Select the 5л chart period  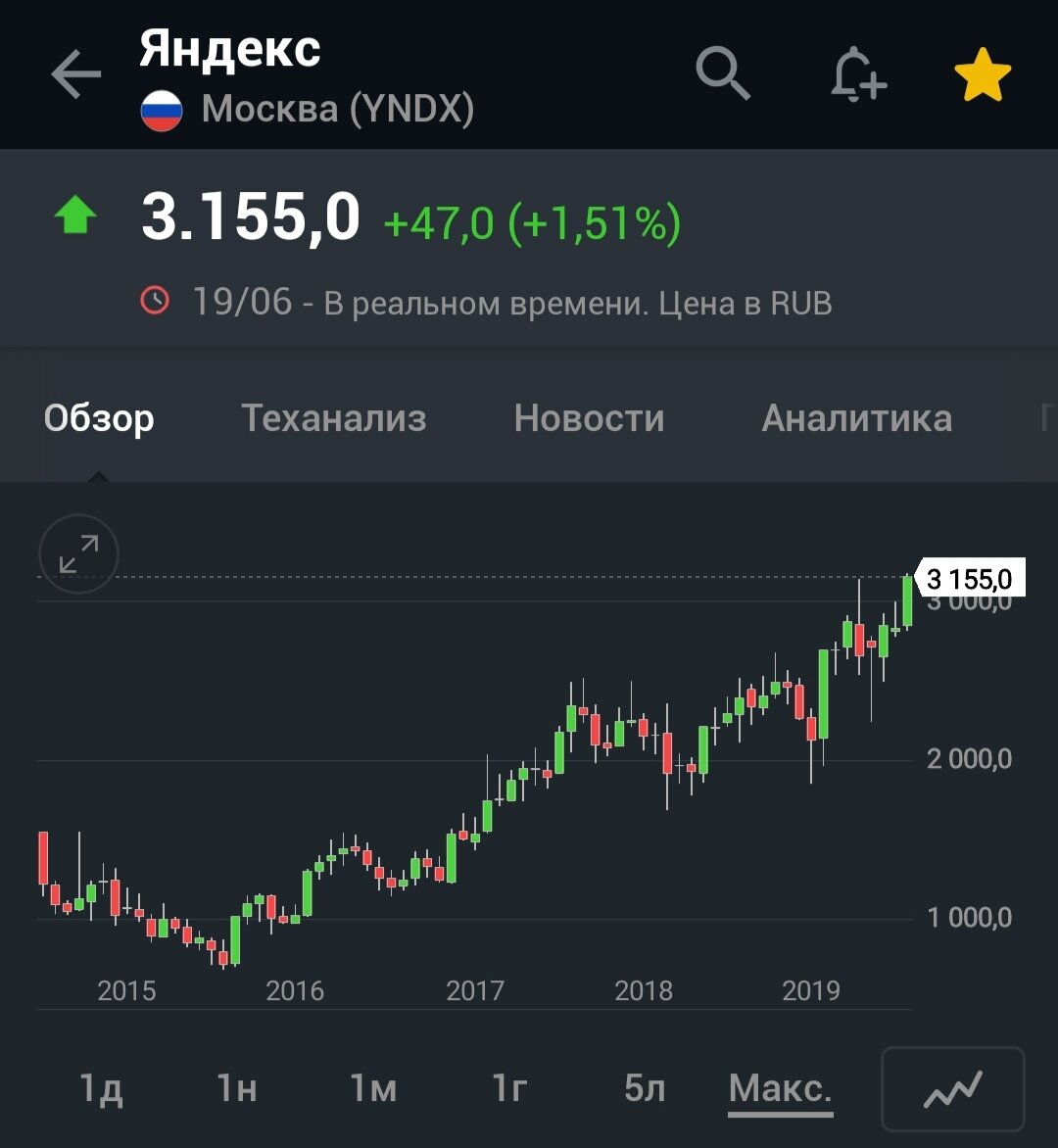645,1088
